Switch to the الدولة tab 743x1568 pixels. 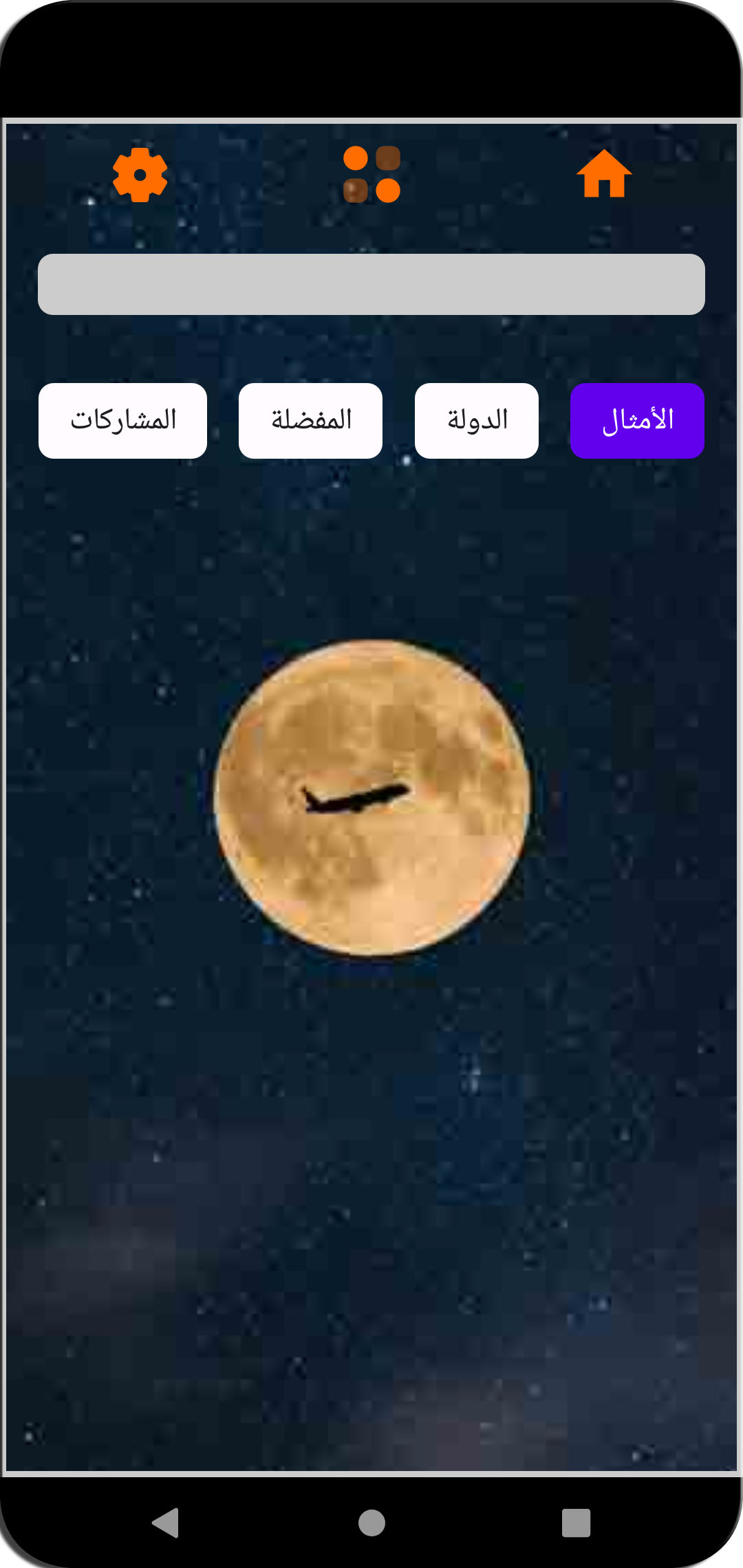(x=477, y=421)
